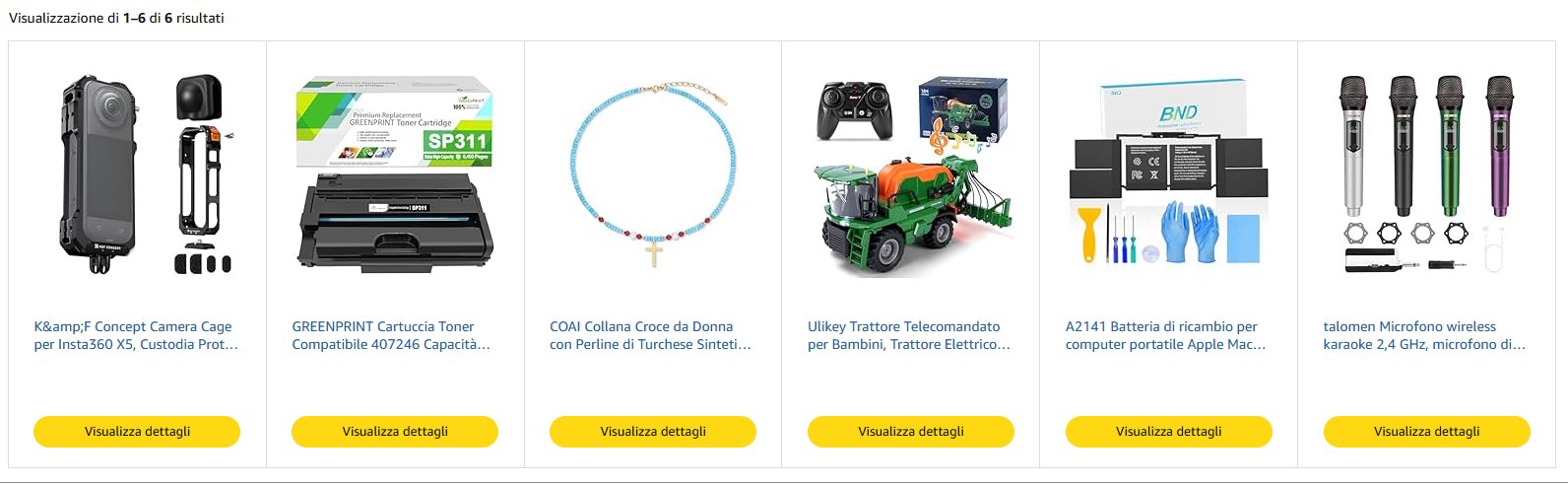Tap Visualizza dettagli under K&F Concept Camera Cage
This screenshot has width=1568, height=486.
pos(137,432)
